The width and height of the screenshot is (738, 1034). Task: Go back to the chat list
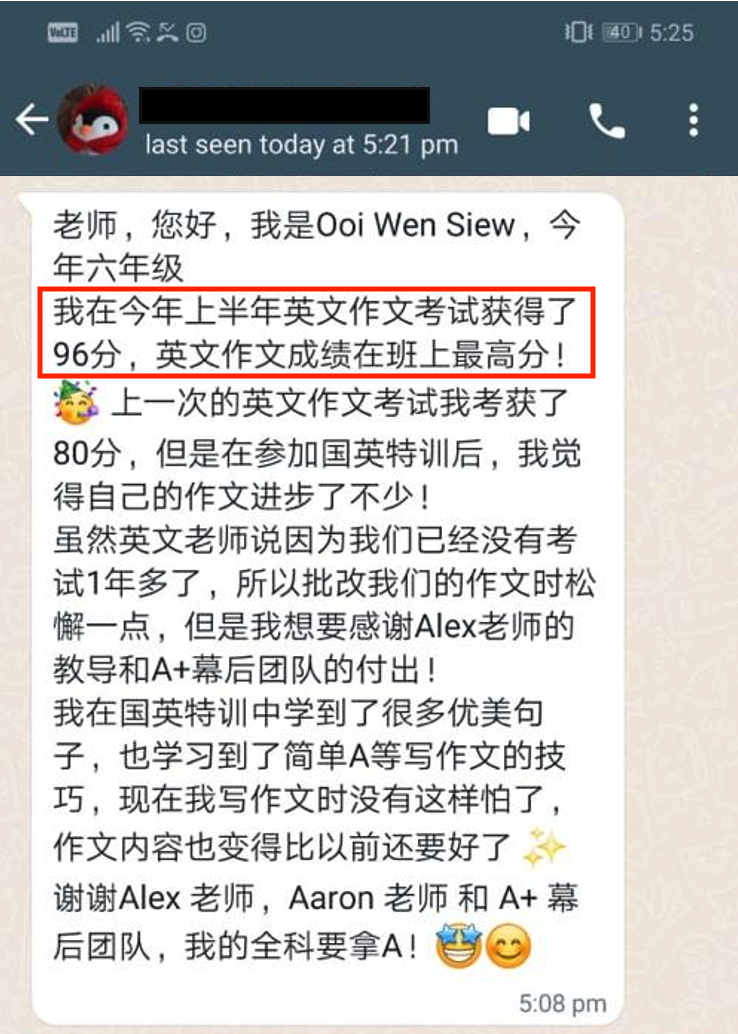(30, 121)
